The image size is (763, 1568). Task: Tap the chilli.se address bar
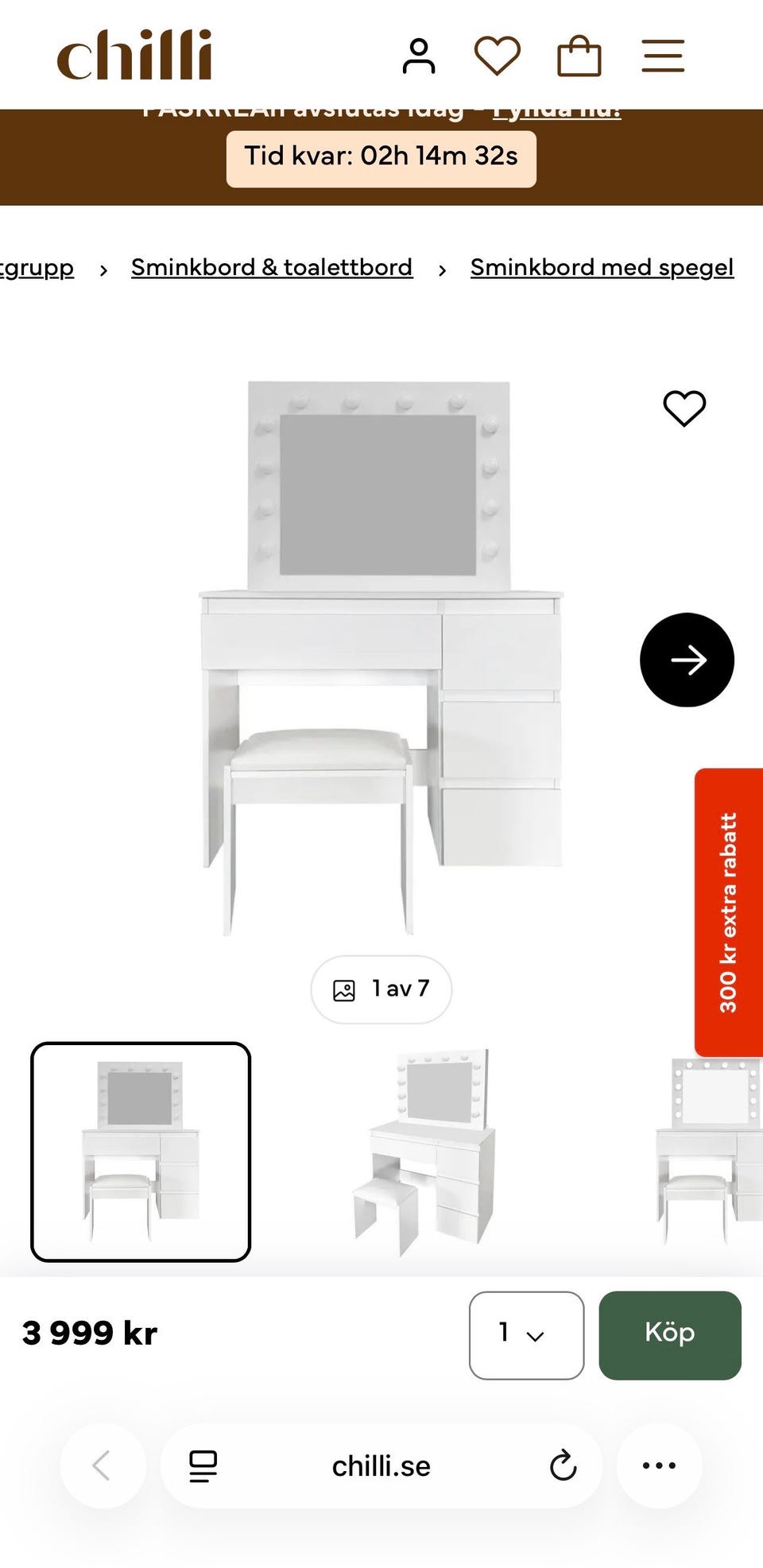[x=381, y=1465]
